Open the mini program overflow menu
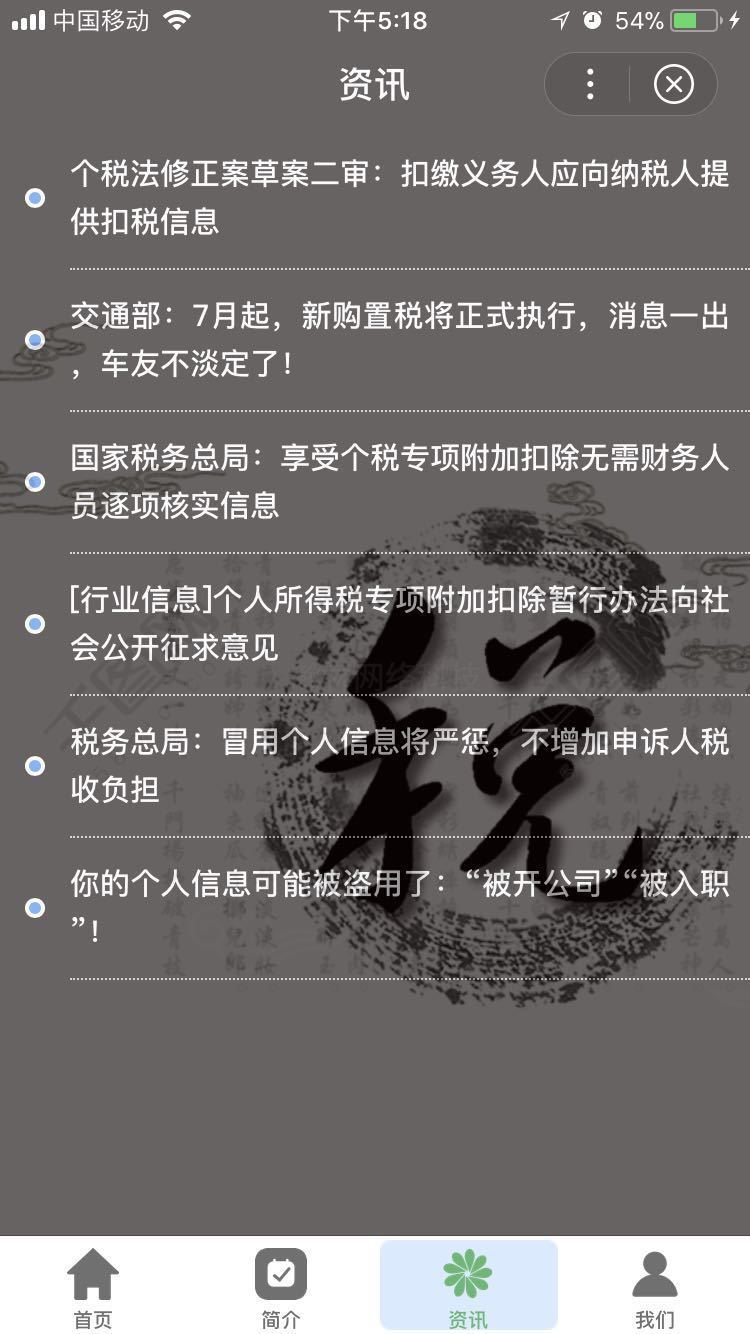Screen dimensions: 750x1334 pos(590,85)
